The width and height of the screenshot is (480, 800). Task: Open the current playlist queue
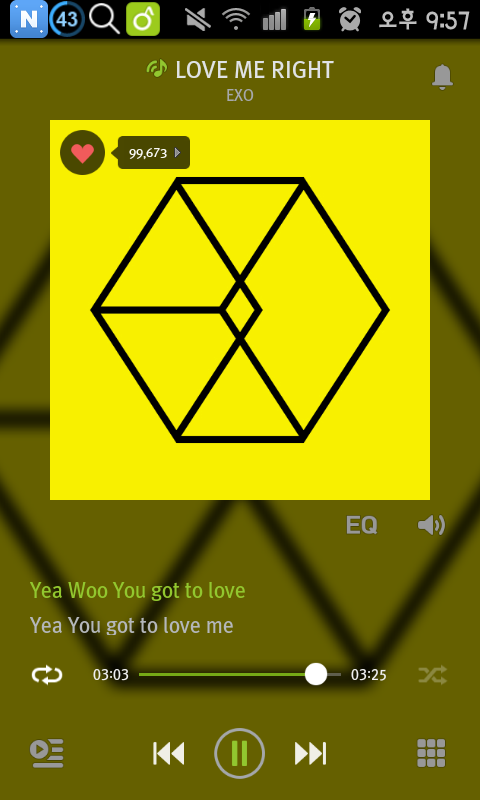(46, 753)
